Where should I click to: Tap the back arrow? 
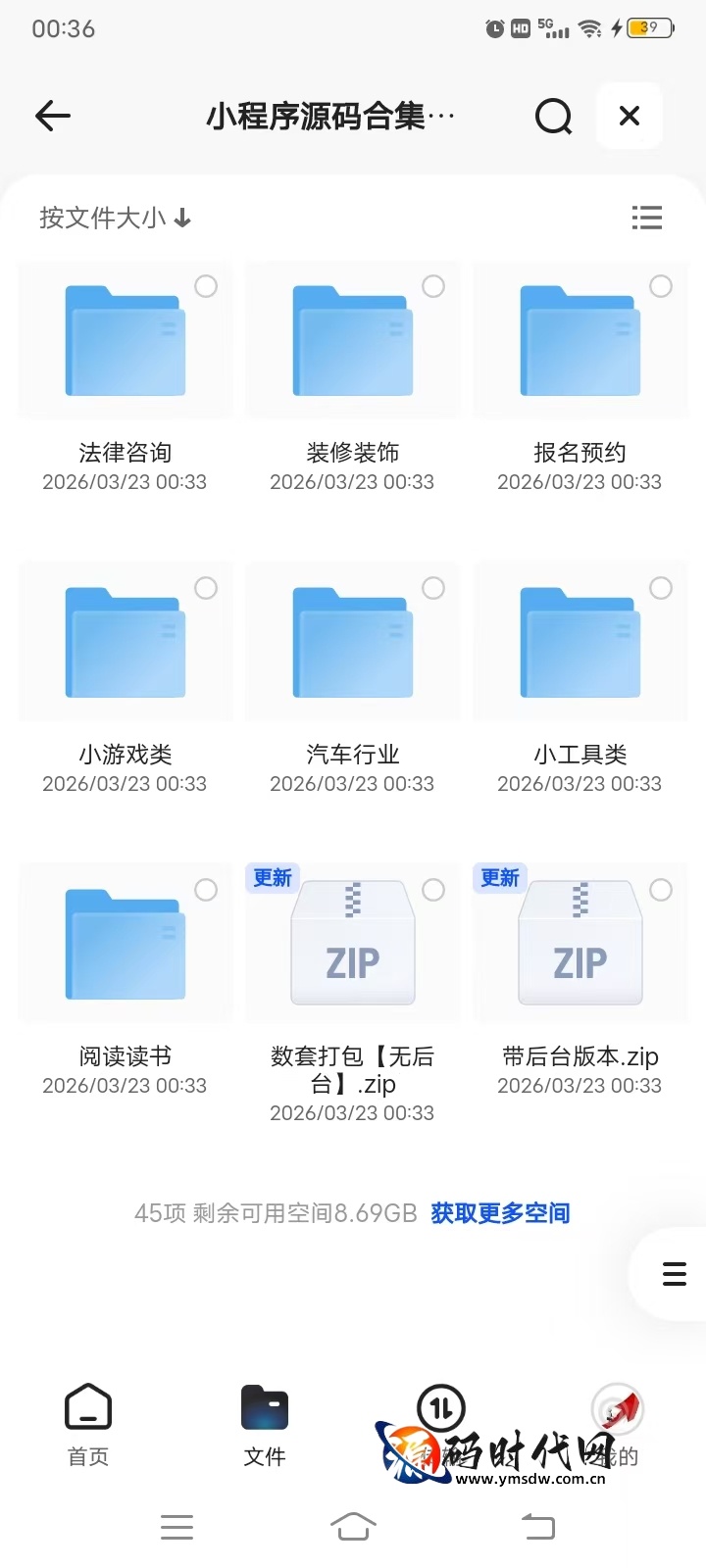(x=52, y=116)
